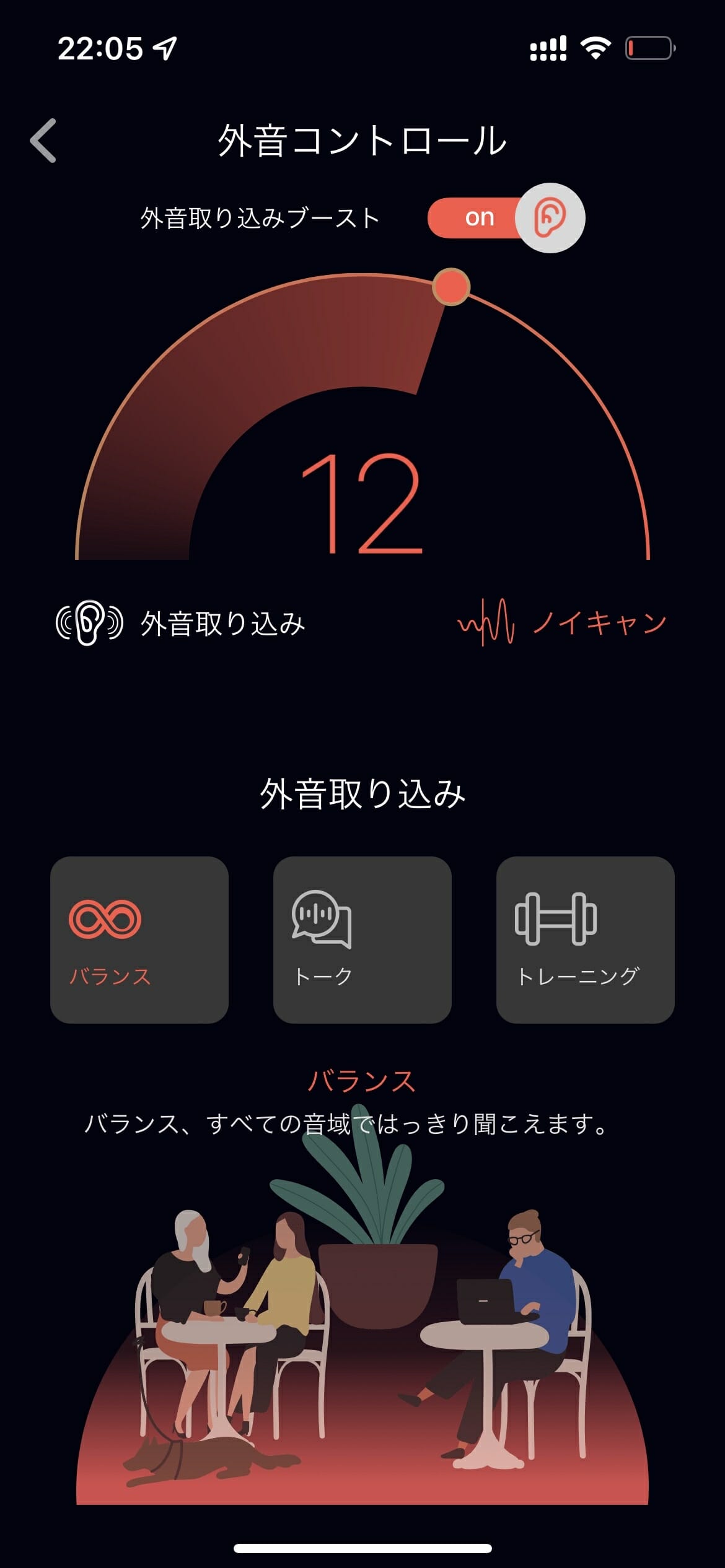Tap the dial handle on the arc
Image resolution: width=725 pixels, height=1568 pixels.
tap(451, 287)
